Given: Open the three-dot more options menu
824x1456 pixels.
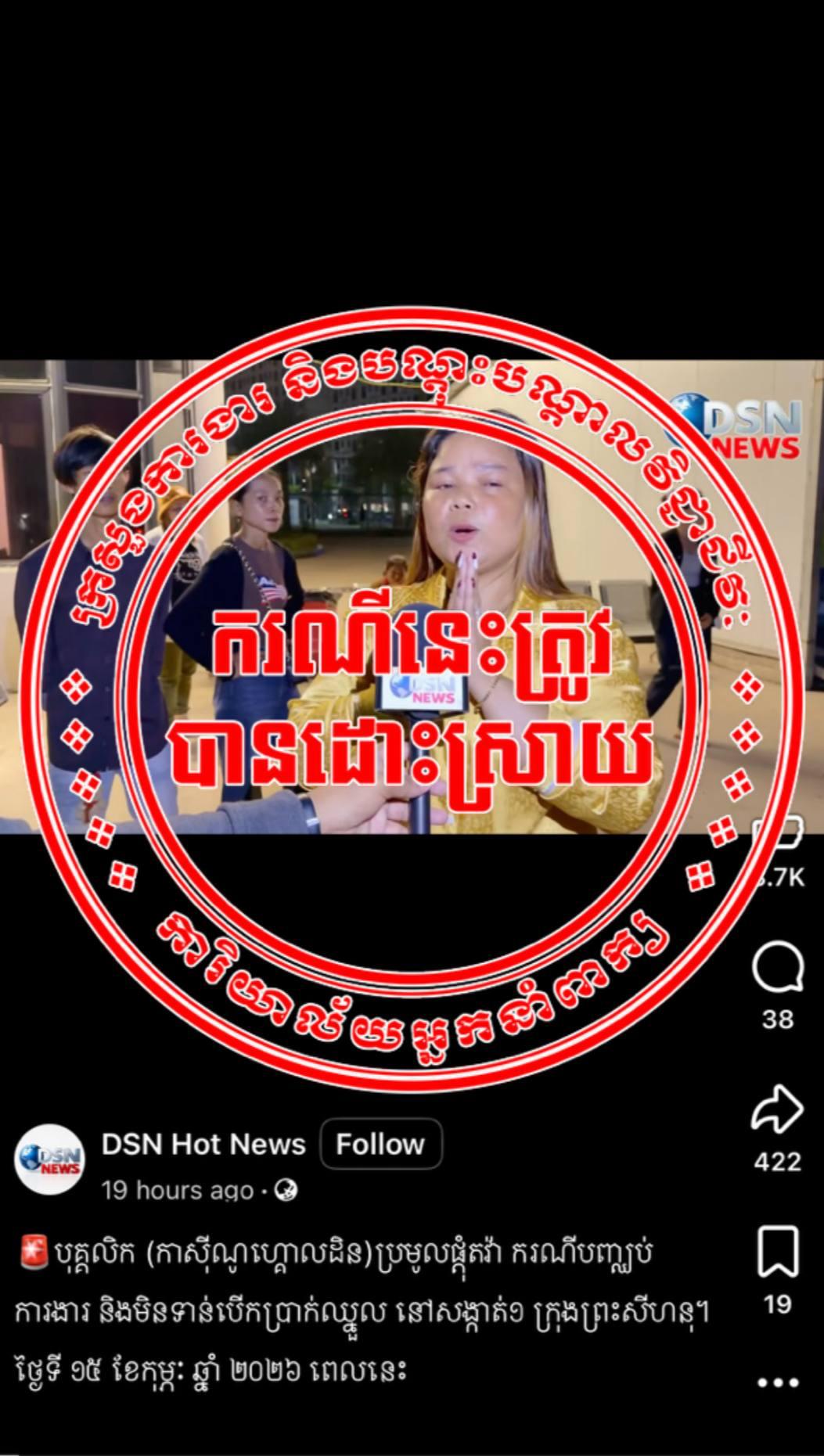Looking at the screenshot, I should coord(777,1382).
